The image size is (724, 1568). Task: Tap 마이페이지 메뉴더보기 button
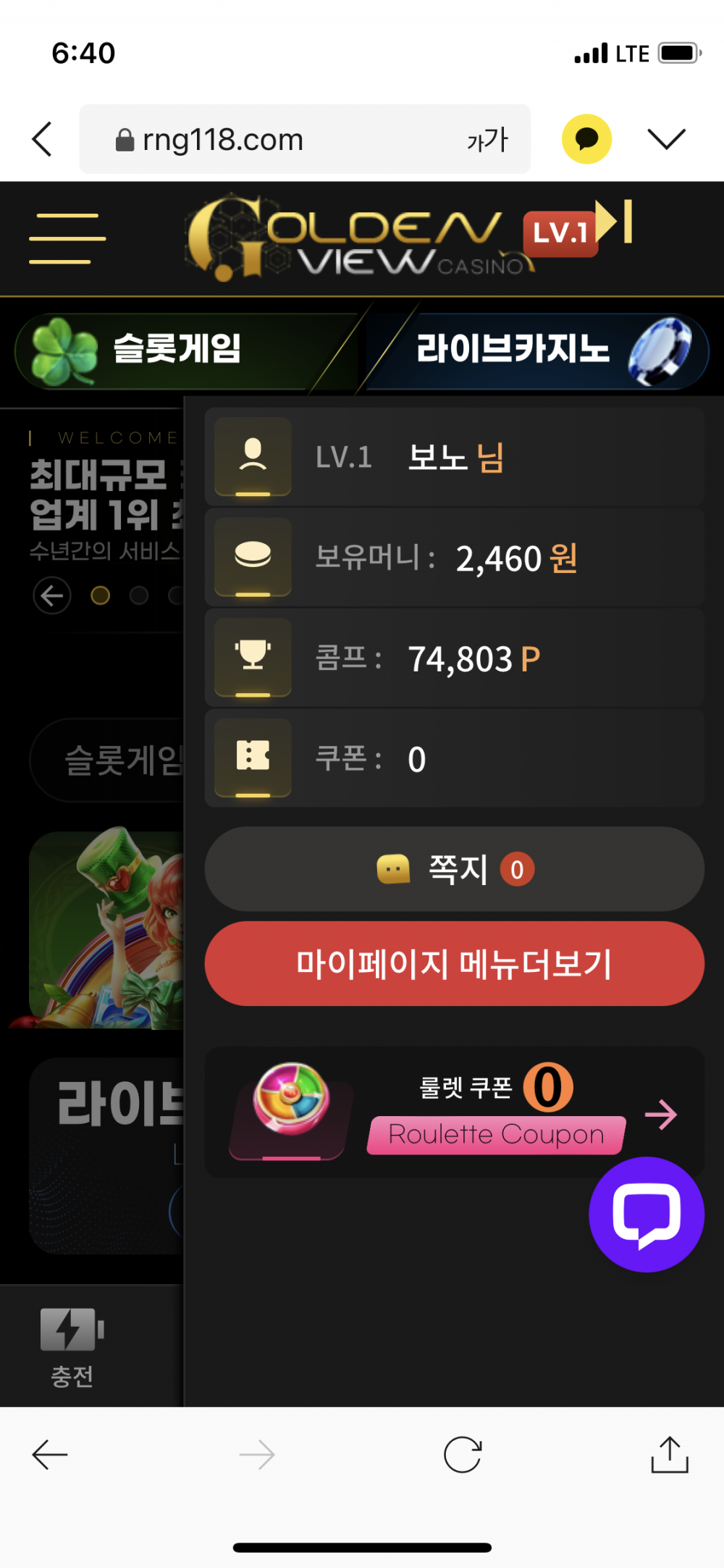pos(454,964)
